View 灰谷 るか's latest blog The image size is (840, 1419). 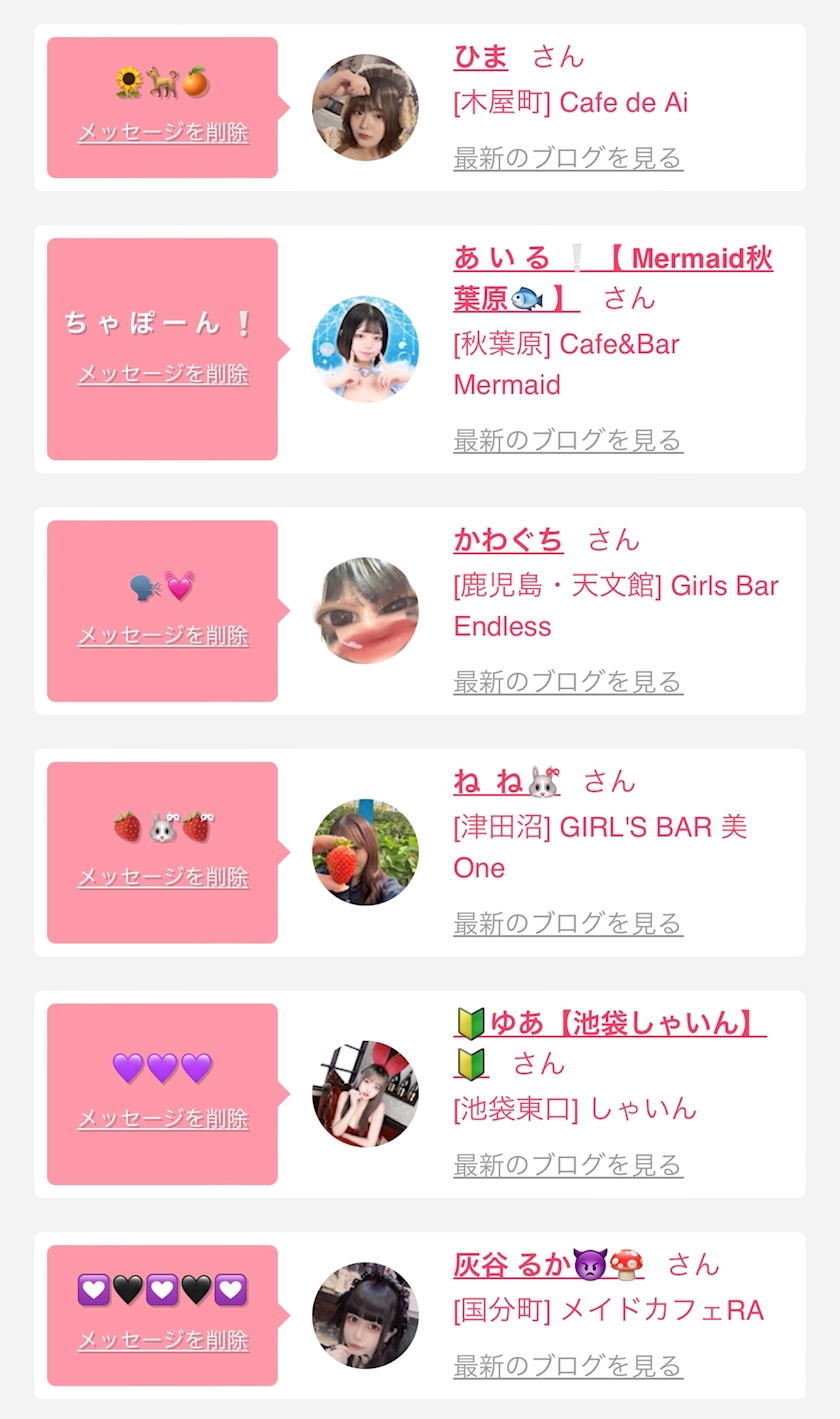tap(568, 1366)
